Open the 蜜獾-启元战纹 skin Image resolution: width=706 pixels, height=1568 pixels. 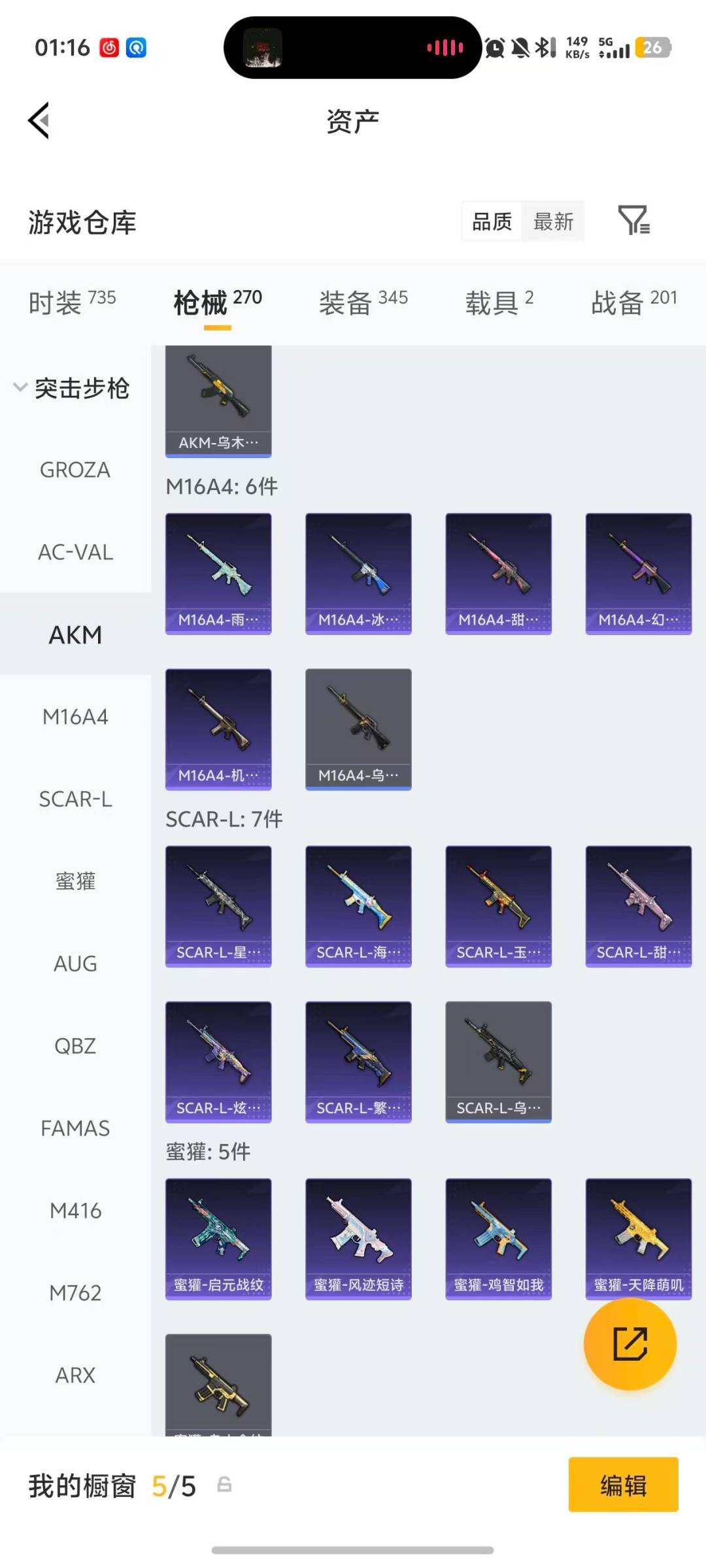[218, 1238]
